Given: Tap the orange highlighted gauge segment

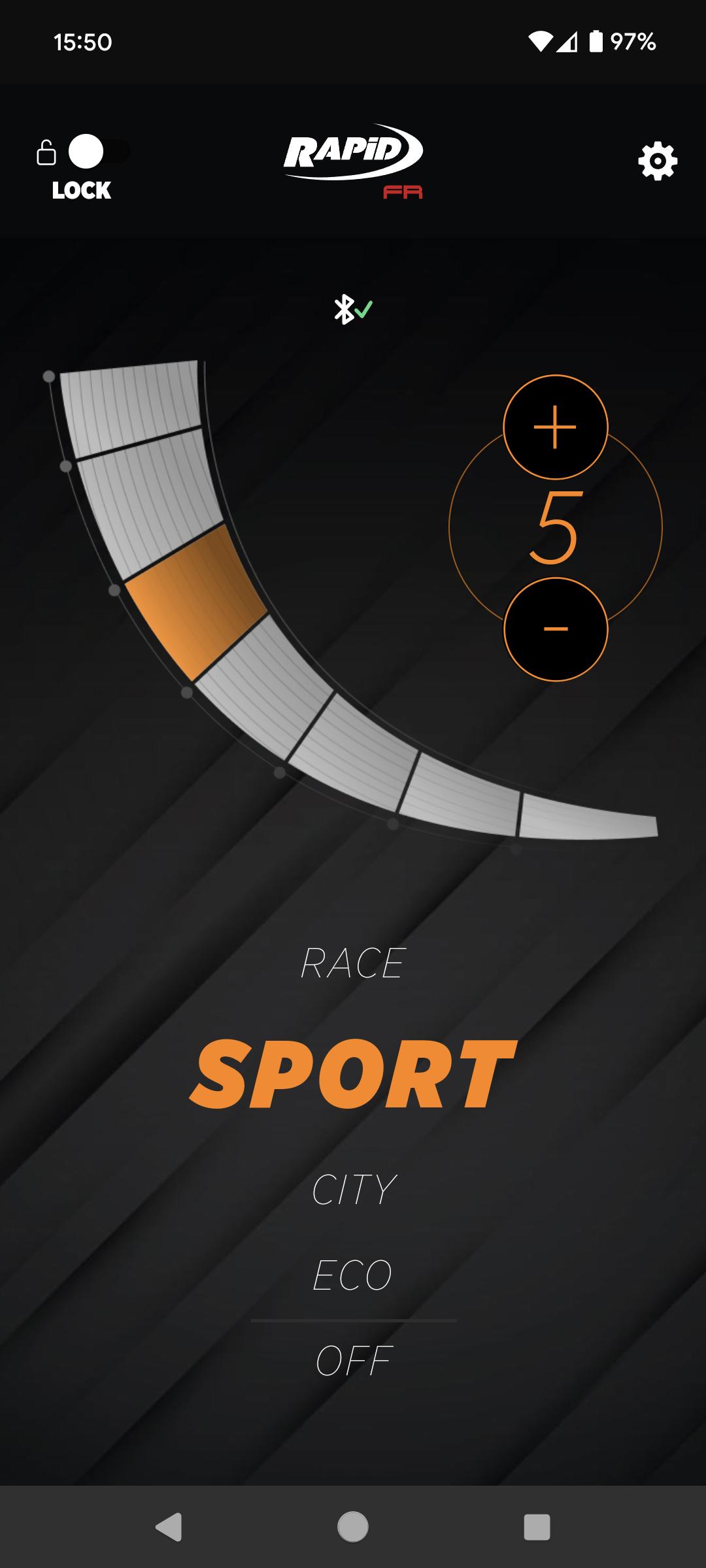Looking at the screenshot, I should click(x=196, y=602).
